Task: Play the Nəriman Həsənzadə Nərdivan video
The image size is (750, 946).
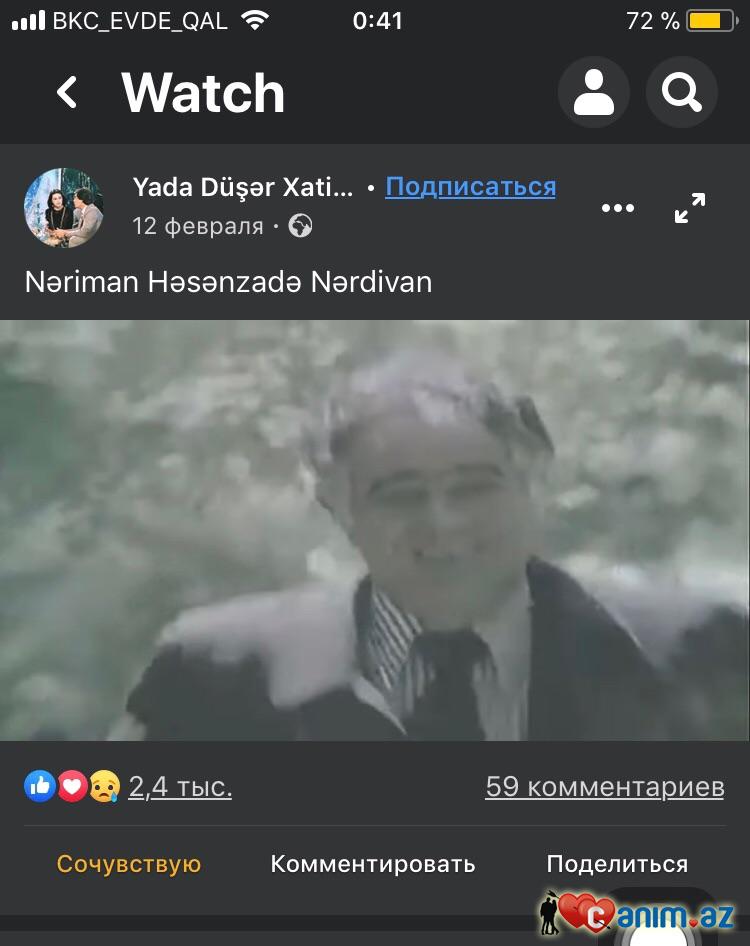Action: 374,530
